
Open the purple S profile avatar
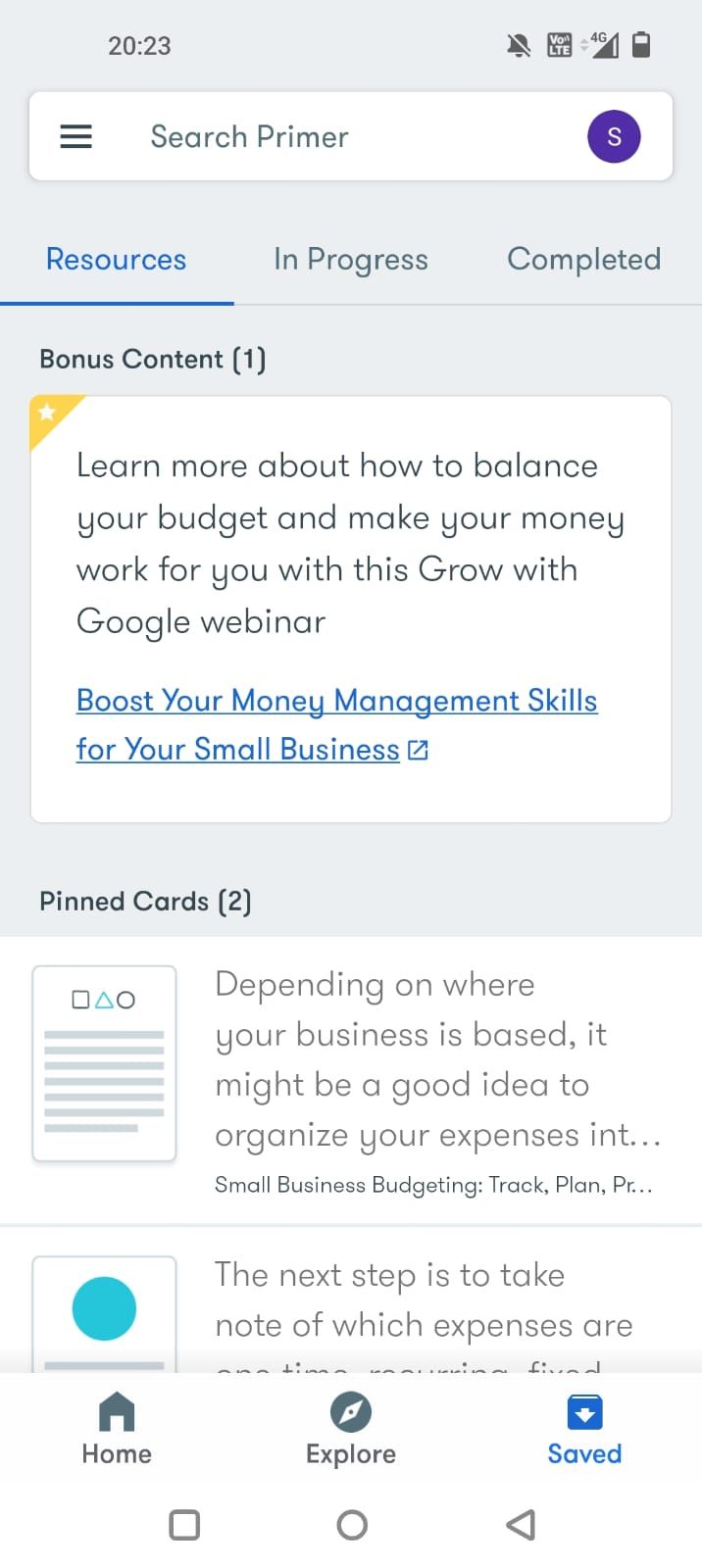pyautogui.click(x=614, y=136)
